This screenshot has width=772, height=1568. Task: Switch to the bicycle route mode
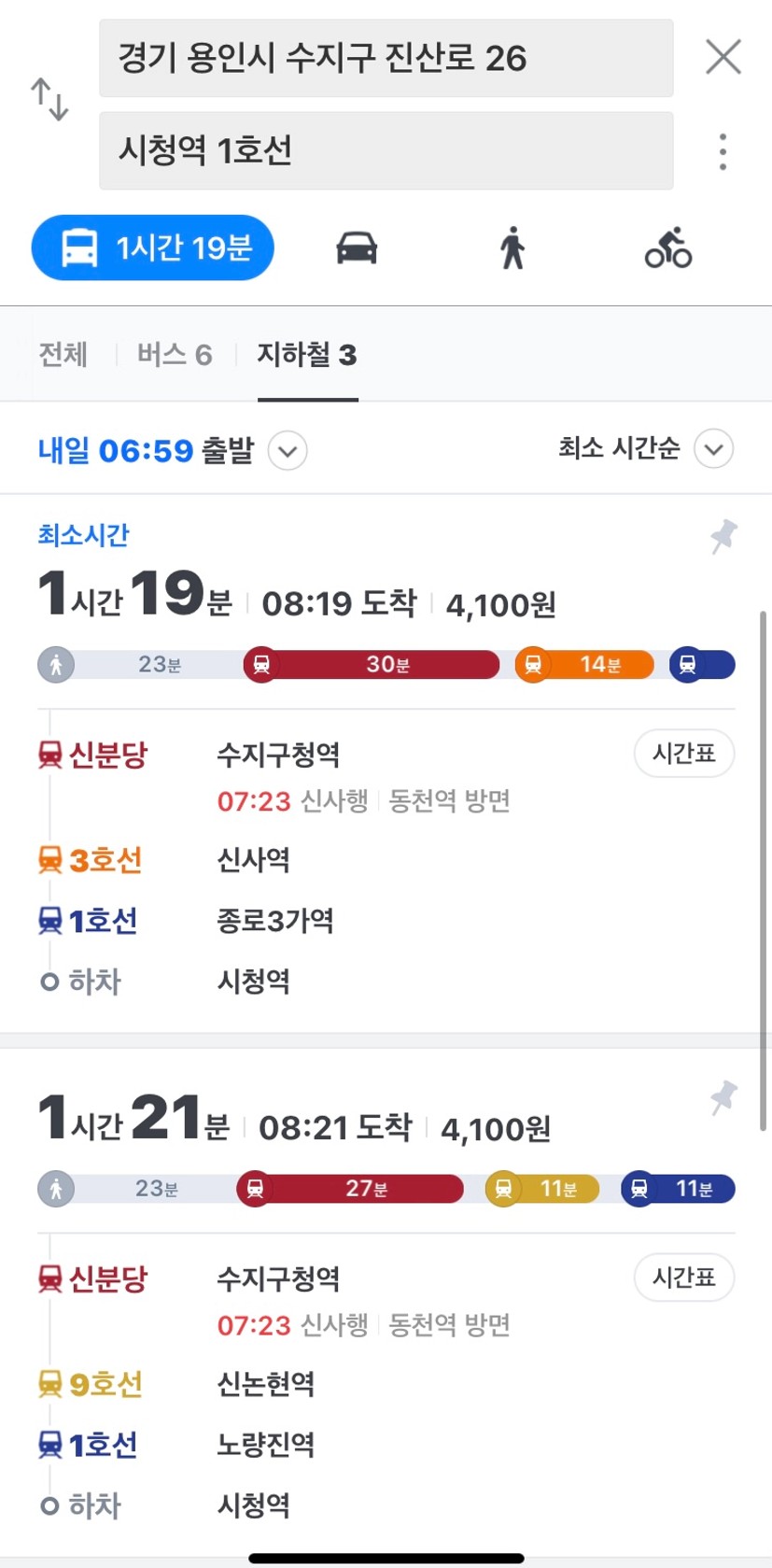click(x=668, y=248)
